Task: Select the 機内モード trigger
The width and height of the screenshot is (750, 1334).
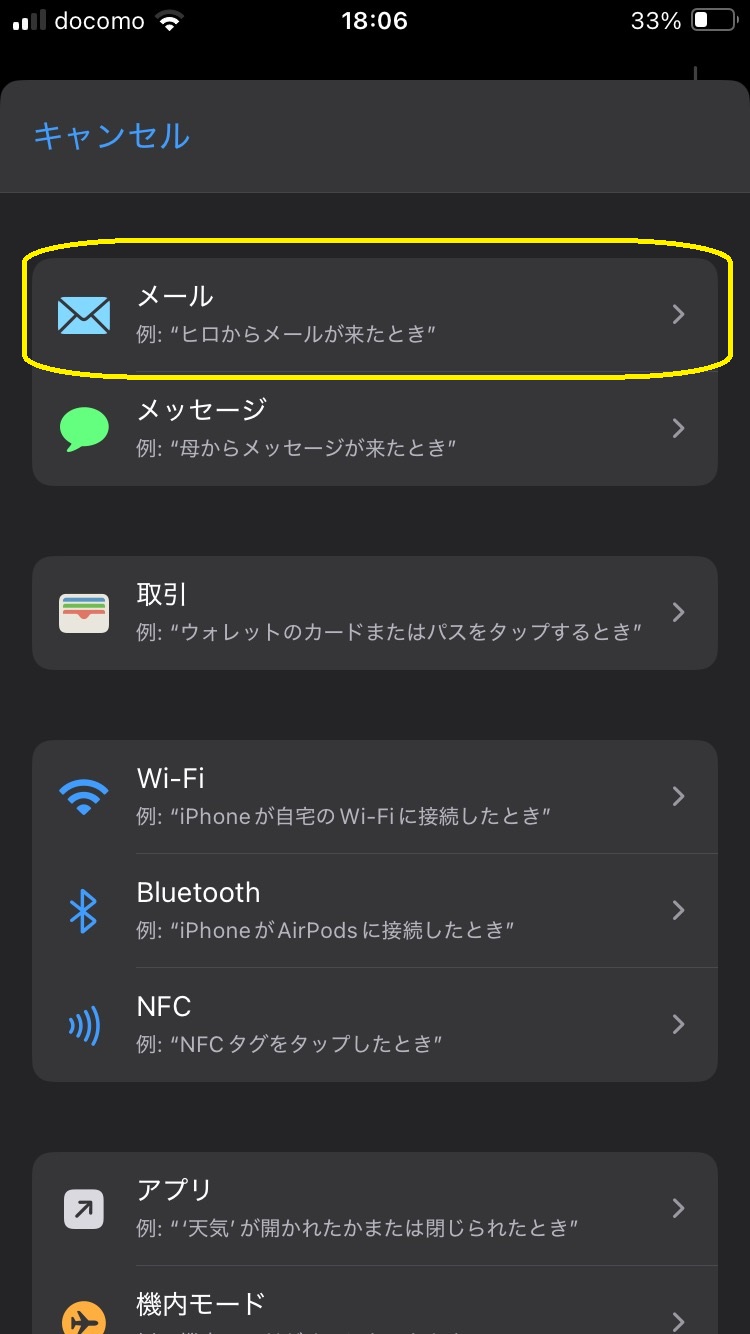Action: (x=375, y=1300)
